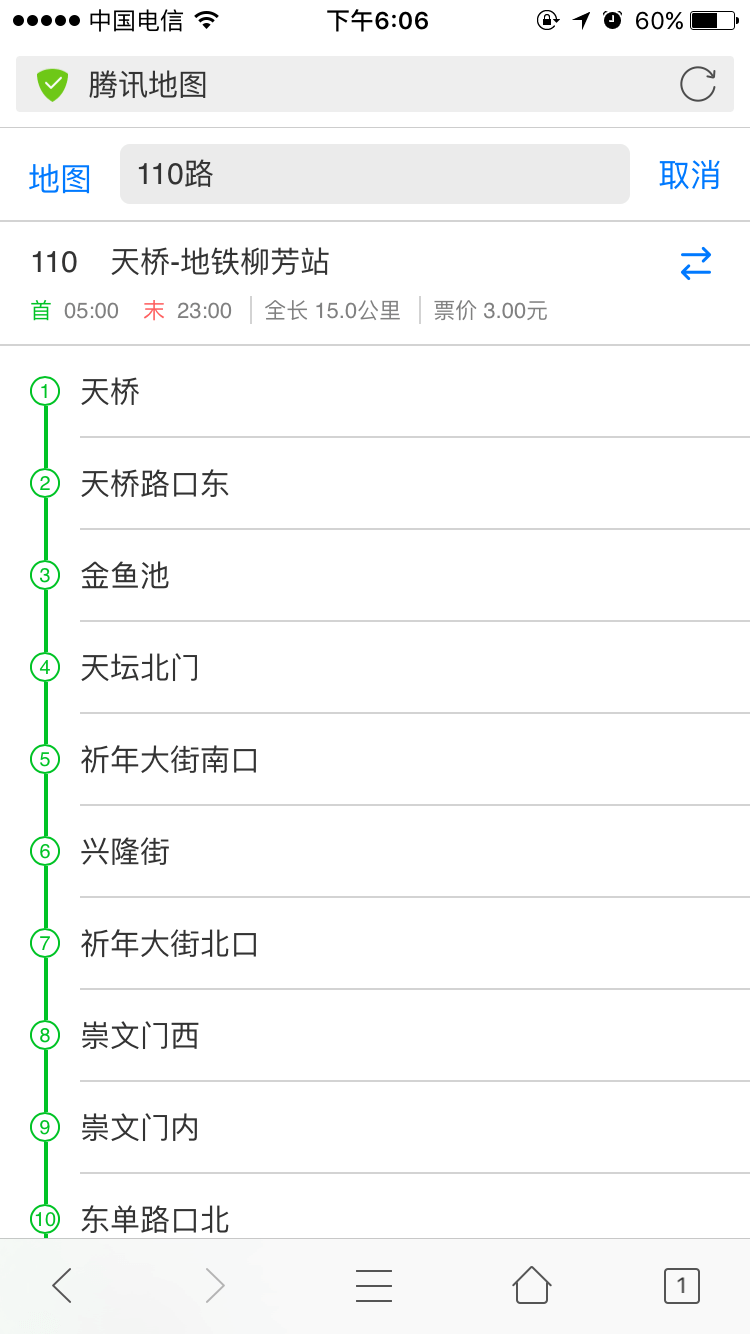750x1334 pixels.
Task: Focus the search field containing 110路
Action: coord(375,174)
